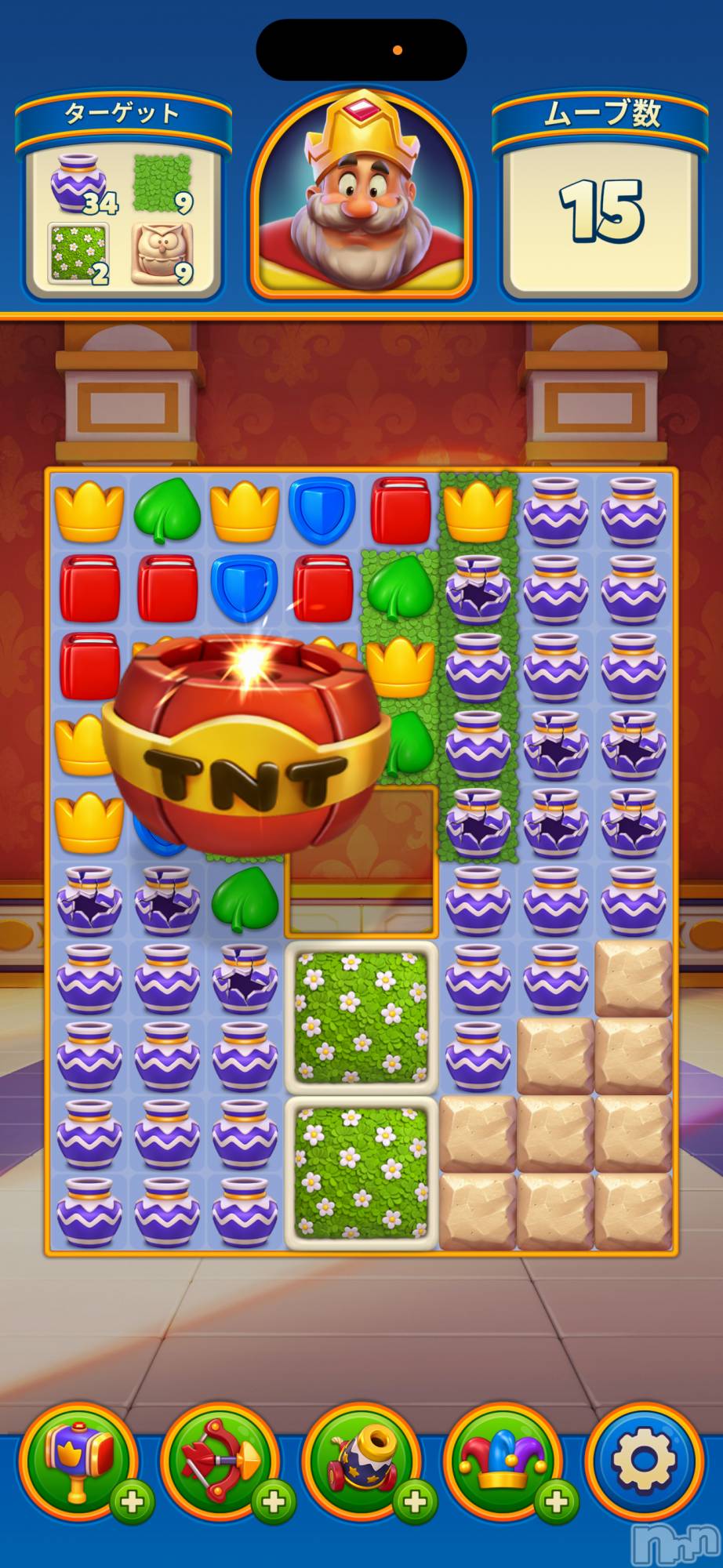Use the royal hammer booster
The height and width of the screenshot is (1568, 723).
coord(80,1461)
